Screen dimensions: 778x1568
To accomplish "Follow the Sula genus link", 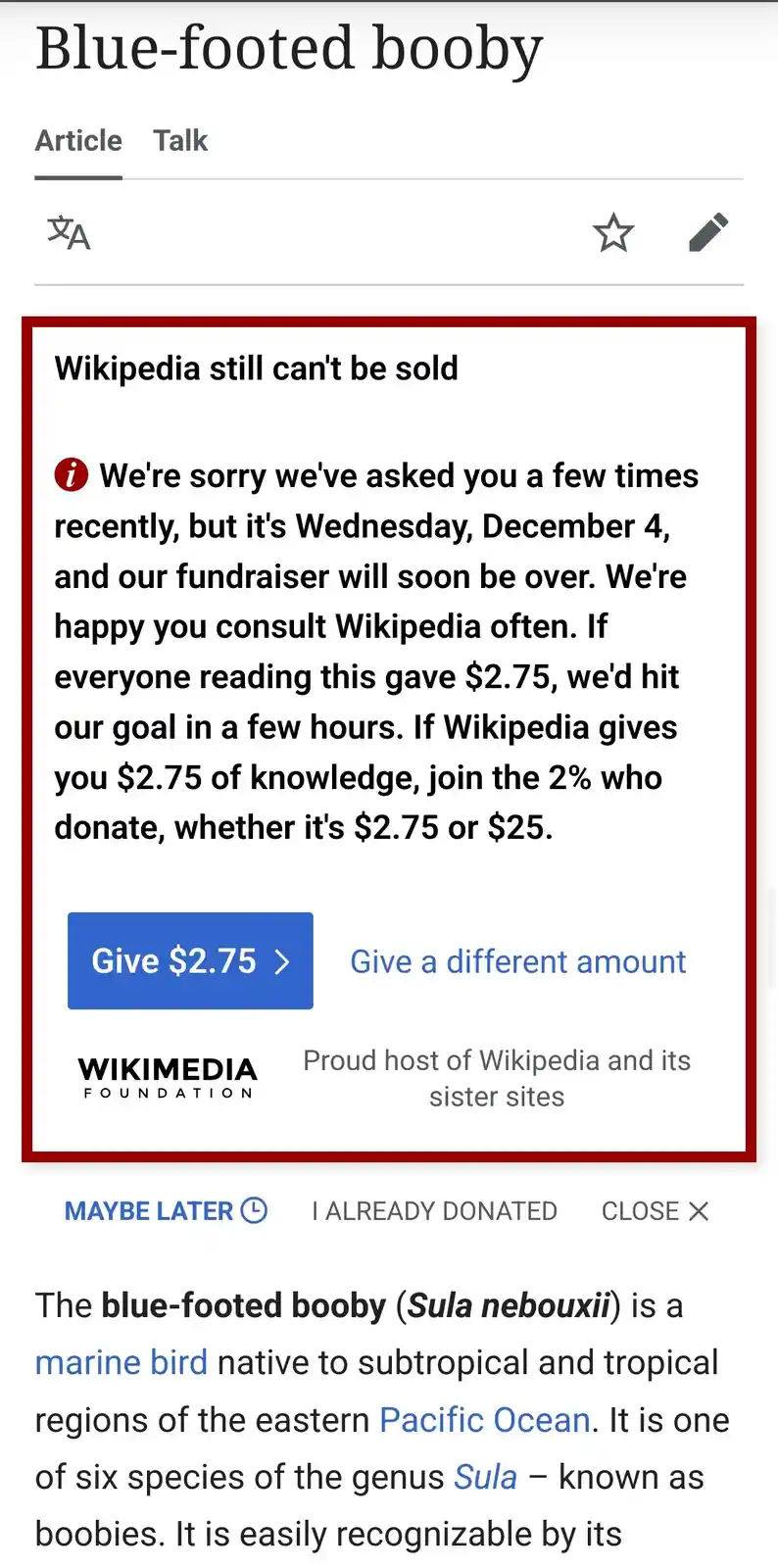I will [x=485, y=1477].
